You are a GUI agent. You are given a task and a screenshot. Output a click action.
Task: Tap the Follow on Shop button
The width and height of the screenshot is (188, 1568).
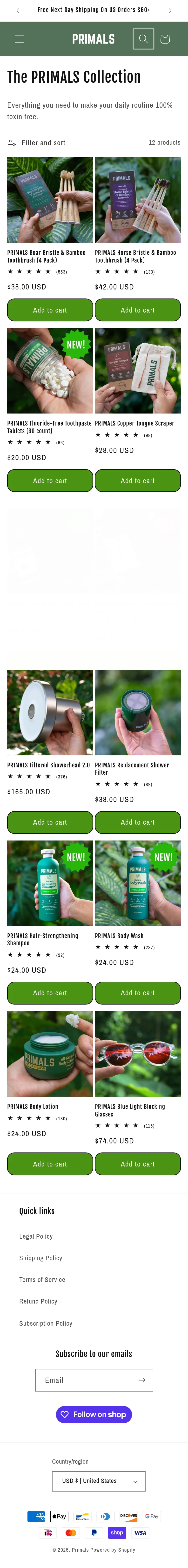[94, 1415]
